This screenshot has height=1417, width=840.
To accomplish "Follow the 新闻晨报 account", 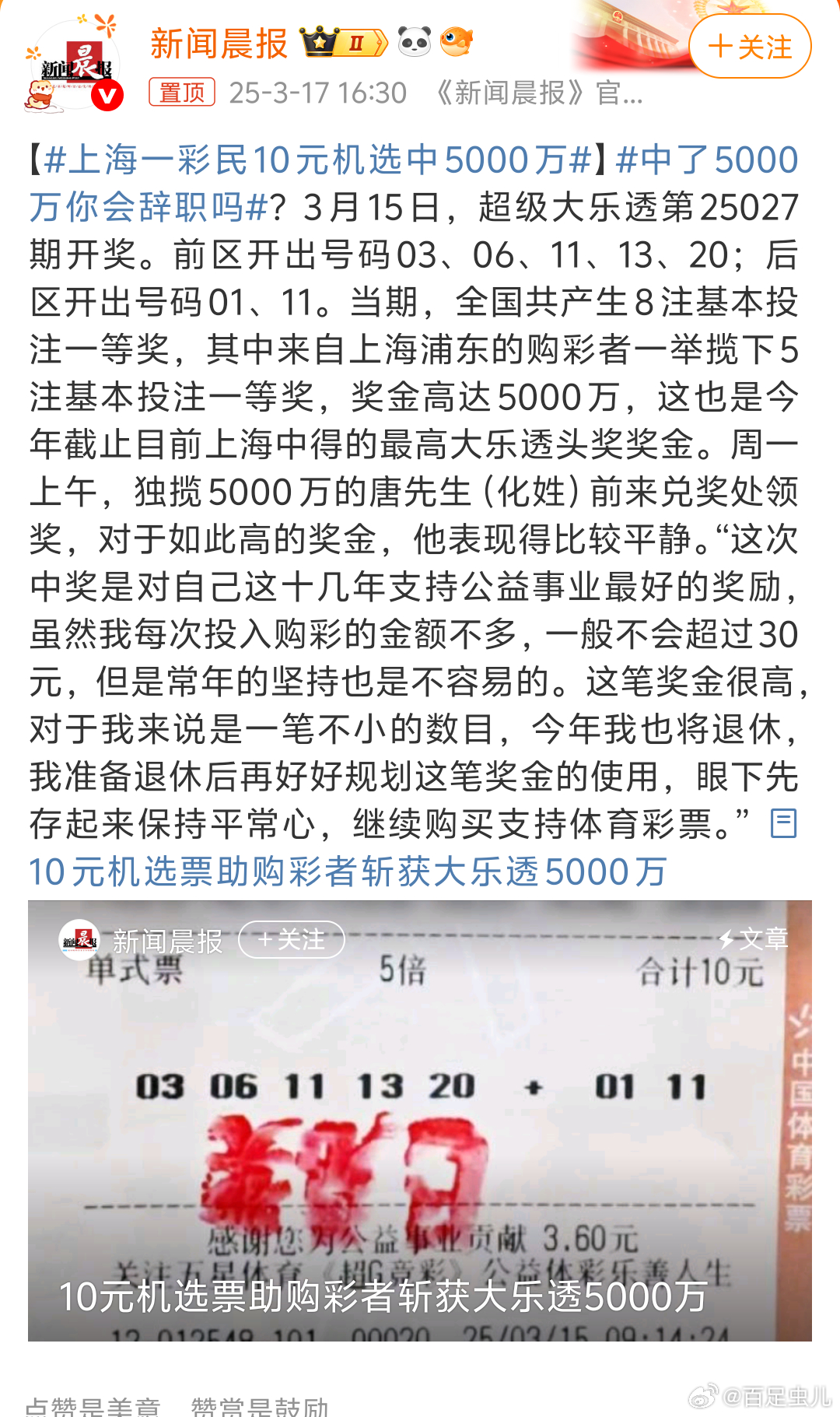I will click(x=750, y=47).
